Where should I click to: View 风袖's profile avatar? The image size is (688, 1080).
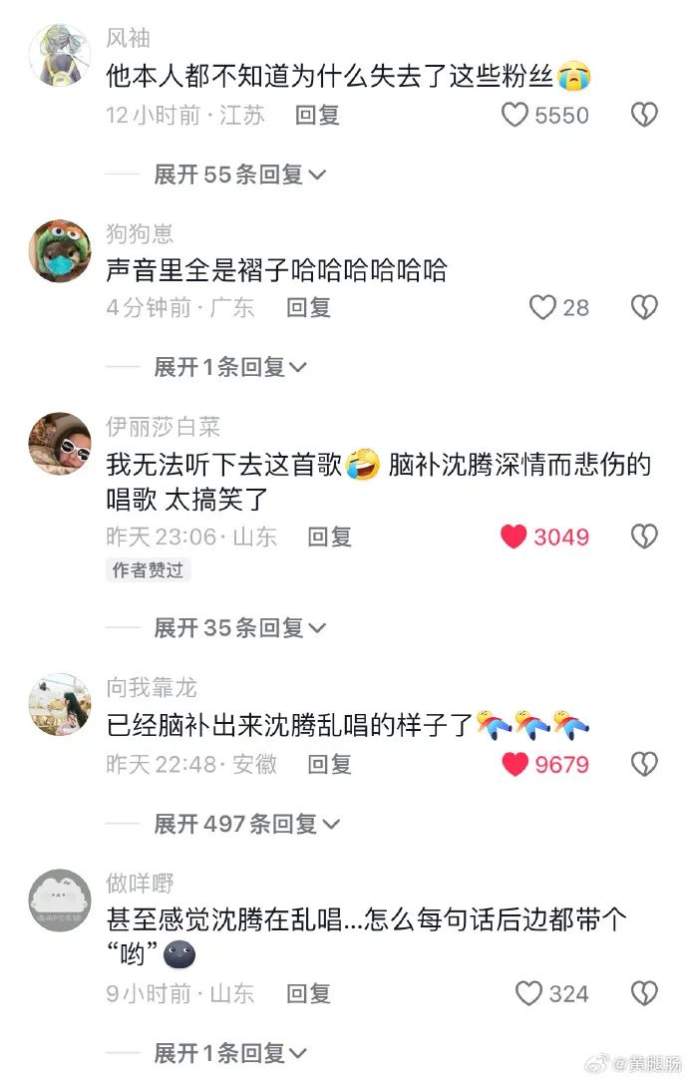click(60, 56)
